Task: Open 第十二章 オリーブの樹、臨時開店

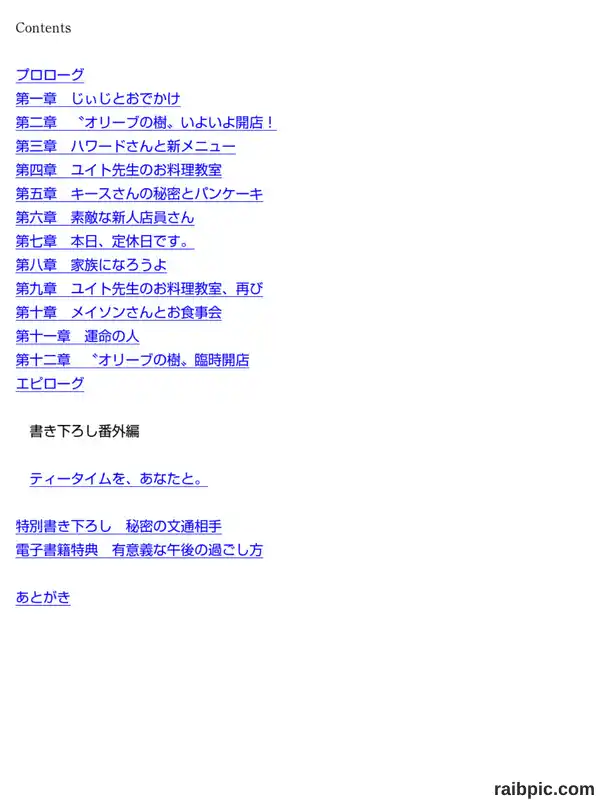Action: click(x=133, y=361)
